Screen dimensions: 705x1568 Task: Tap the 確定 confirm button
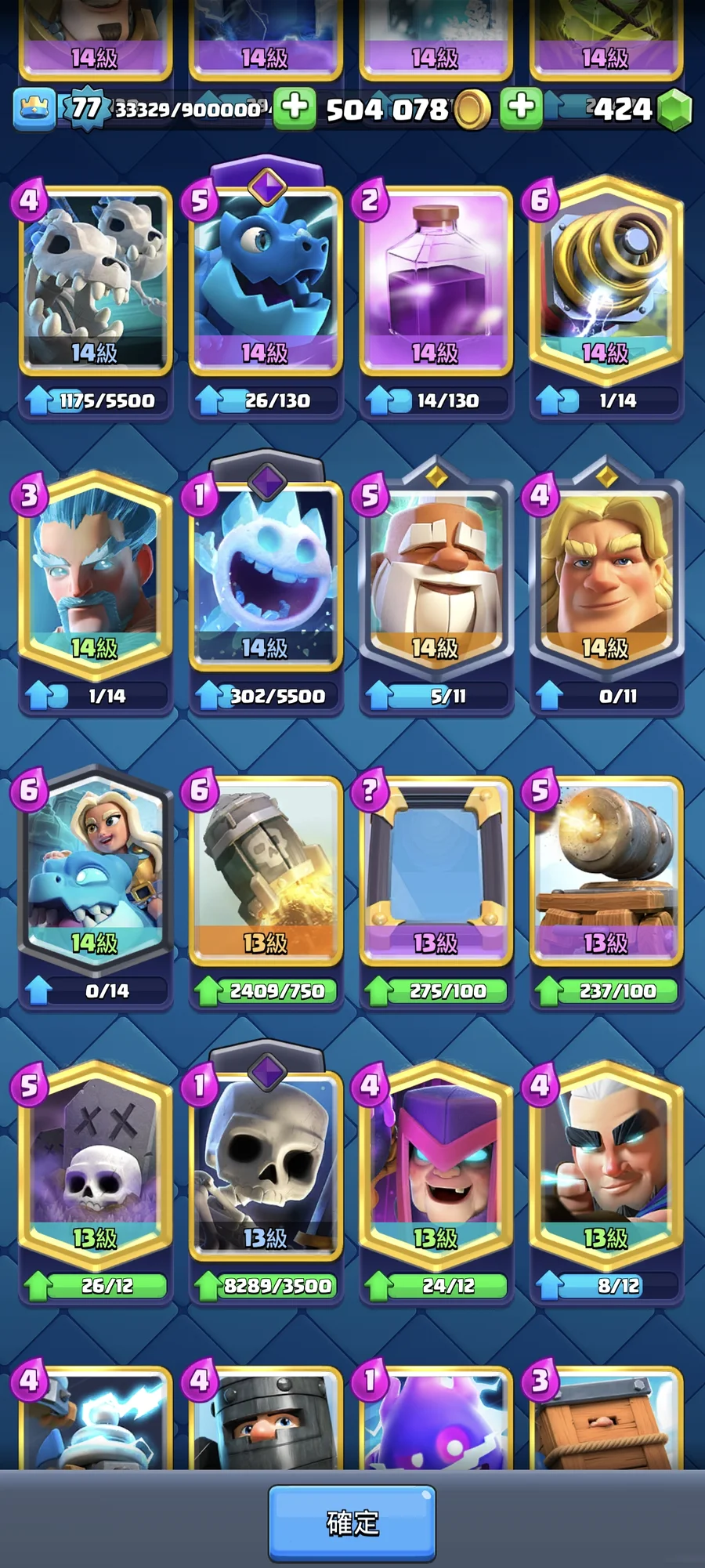pyautogui.click(x=352, y=1523)
